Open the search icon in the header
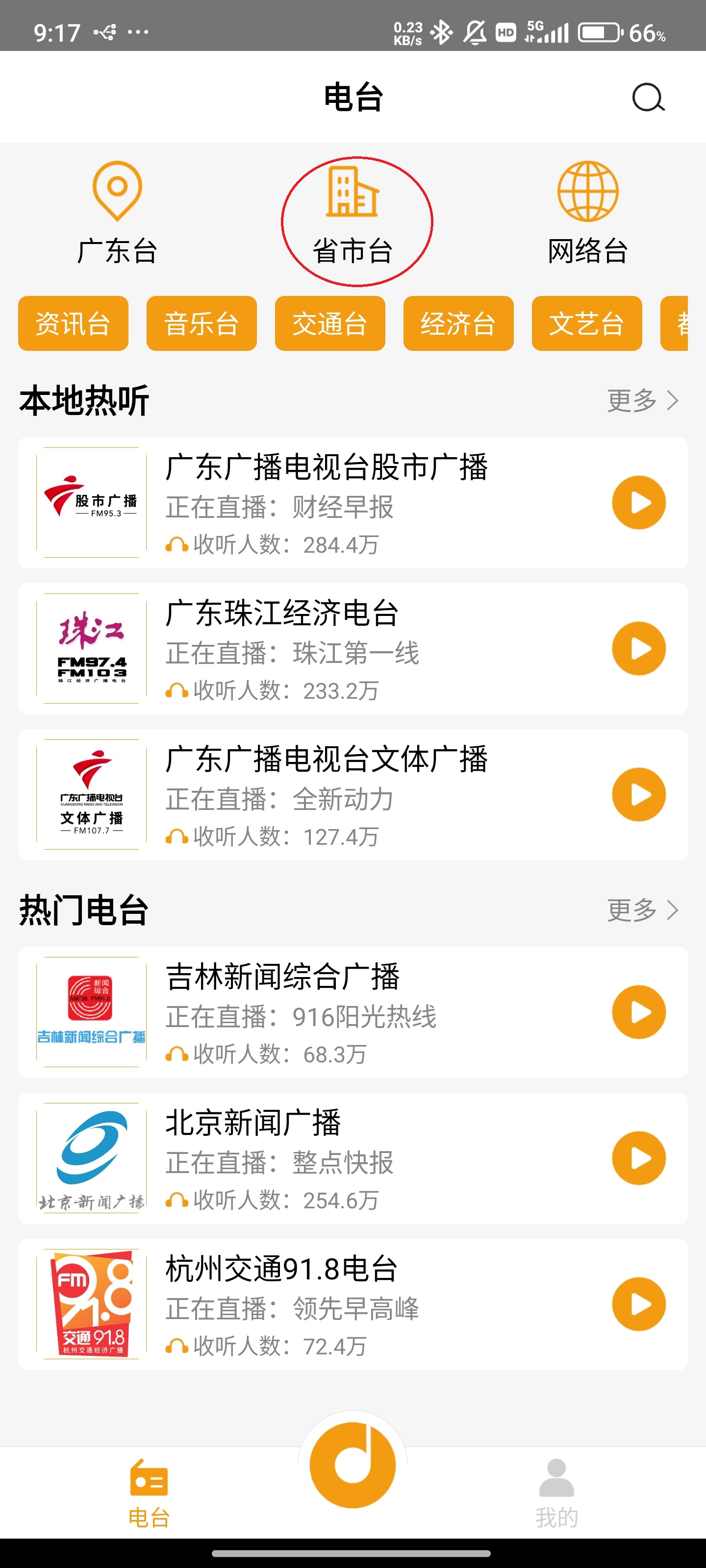Image resolution: width=706 pixels, height=1568 pixels. (x=648, y=98)
